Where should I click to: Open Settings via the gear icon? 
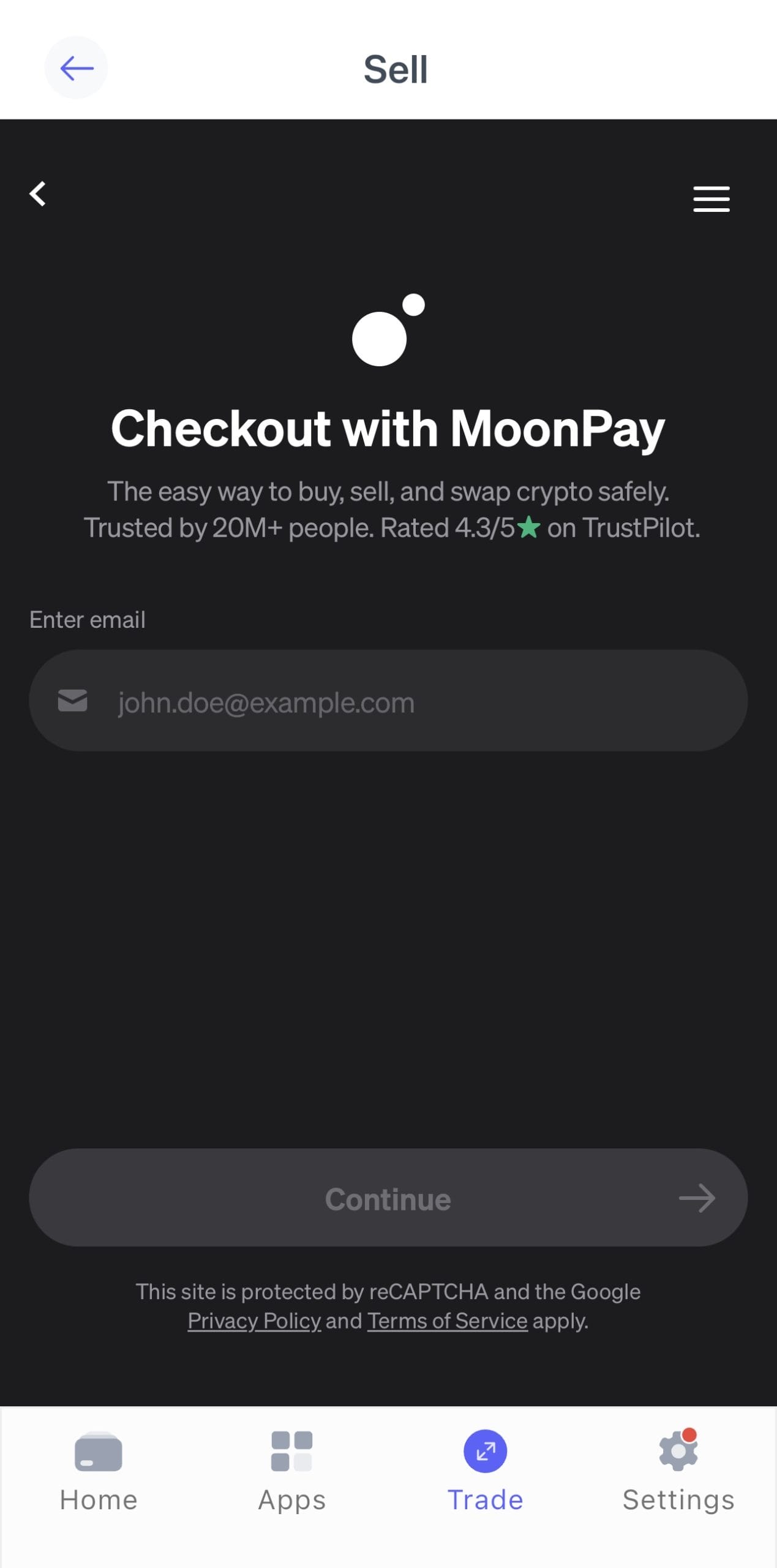click(676, 1450)
